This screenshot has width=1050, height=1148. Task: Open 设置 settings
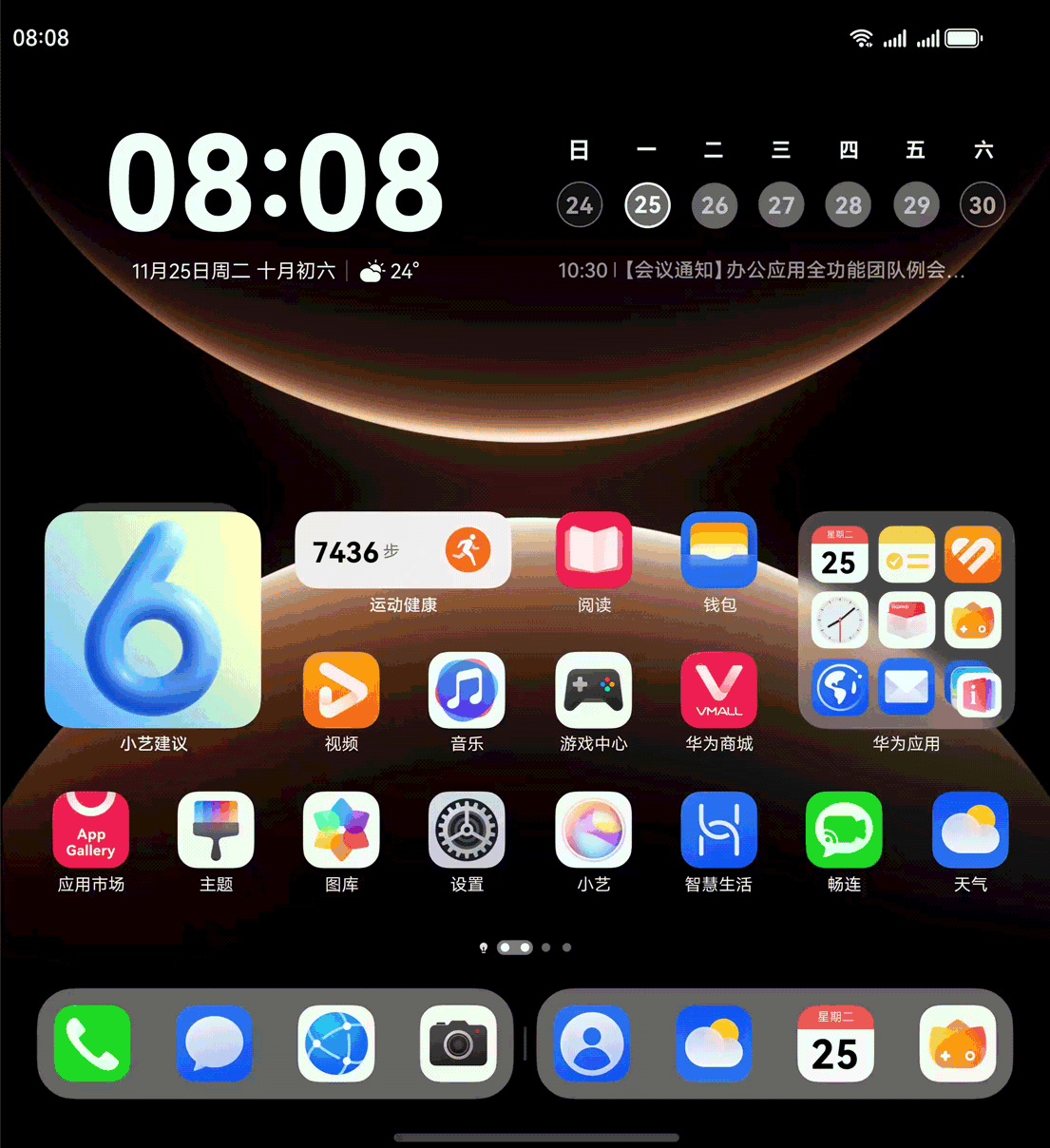(467, 830)
